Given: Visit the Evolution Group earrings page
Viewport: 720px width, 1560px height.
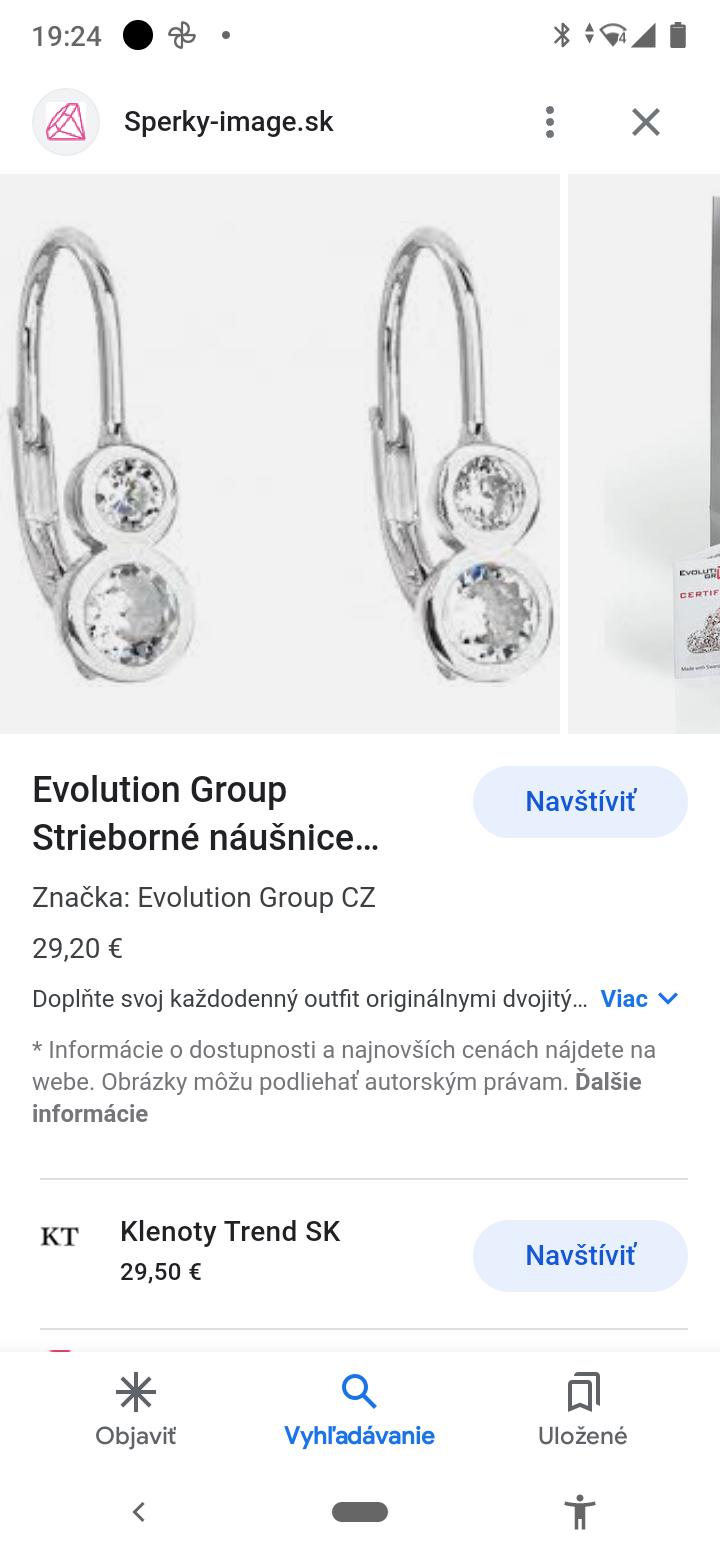Looking at the screenshot, I should point(580,801).
